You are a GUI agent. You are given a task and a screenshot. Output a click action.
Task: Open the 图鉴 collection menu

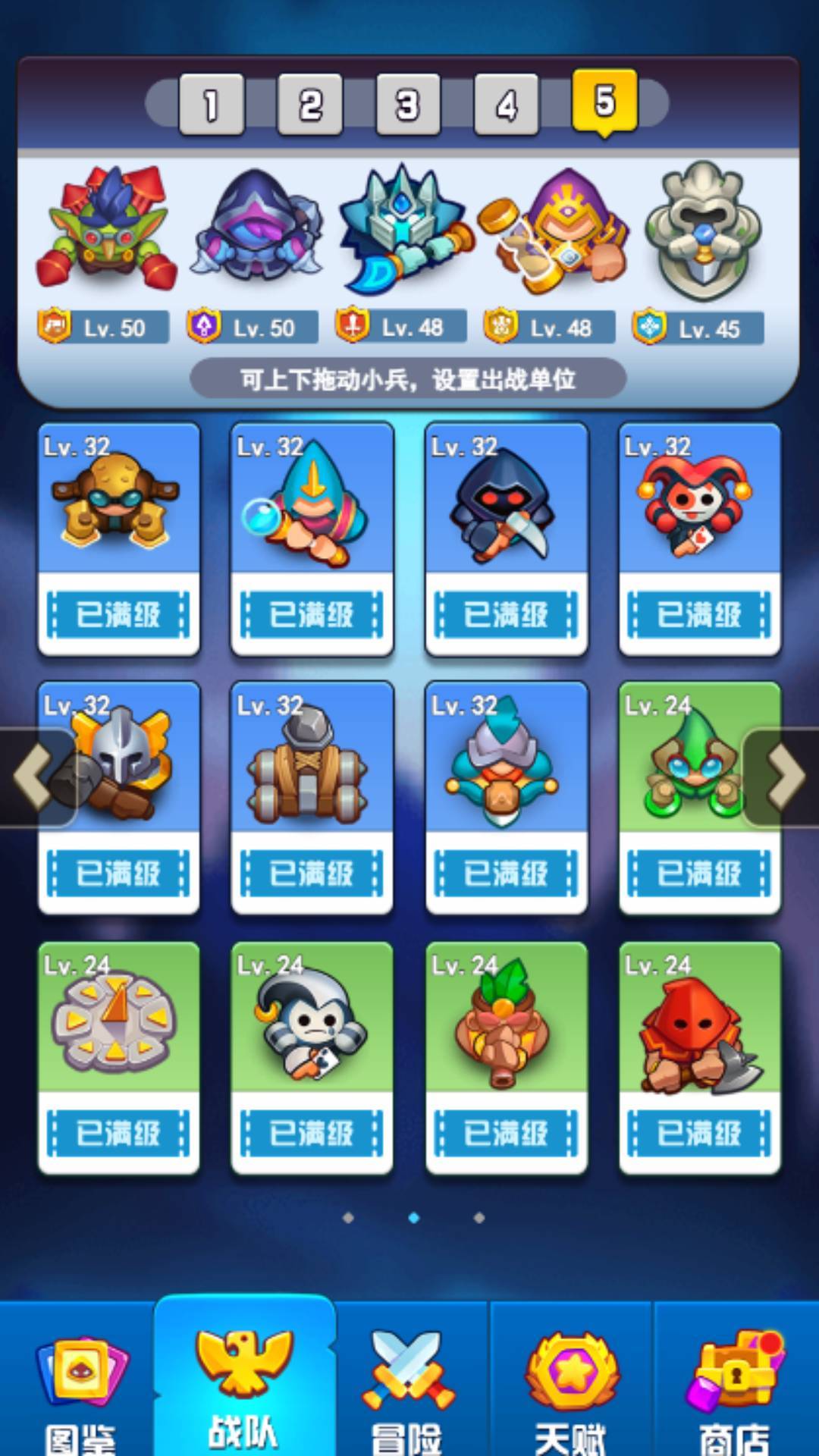pyautogui.click(x=80, y=1388)
